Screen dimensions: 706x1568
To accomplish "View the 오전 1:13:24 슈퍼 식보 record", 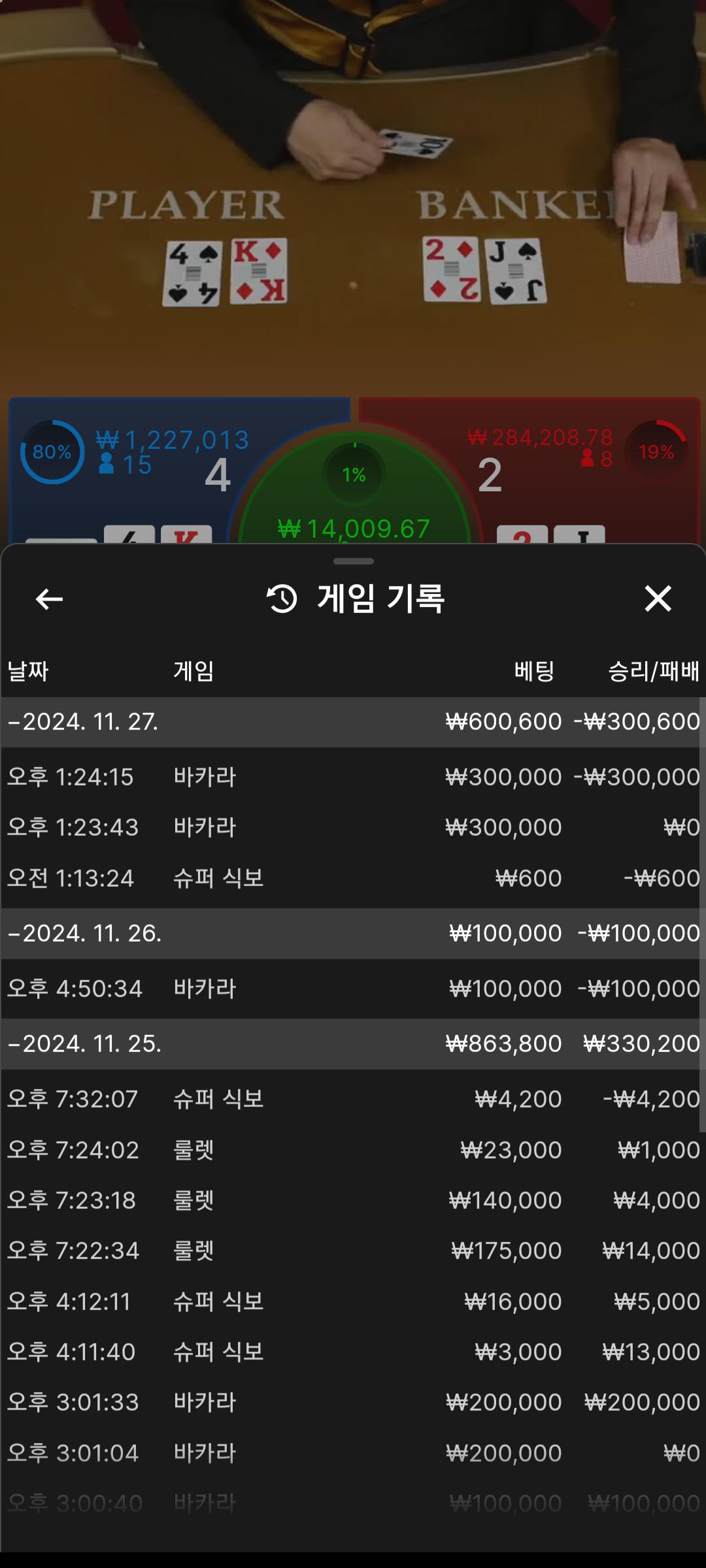I will coord(353,878).
